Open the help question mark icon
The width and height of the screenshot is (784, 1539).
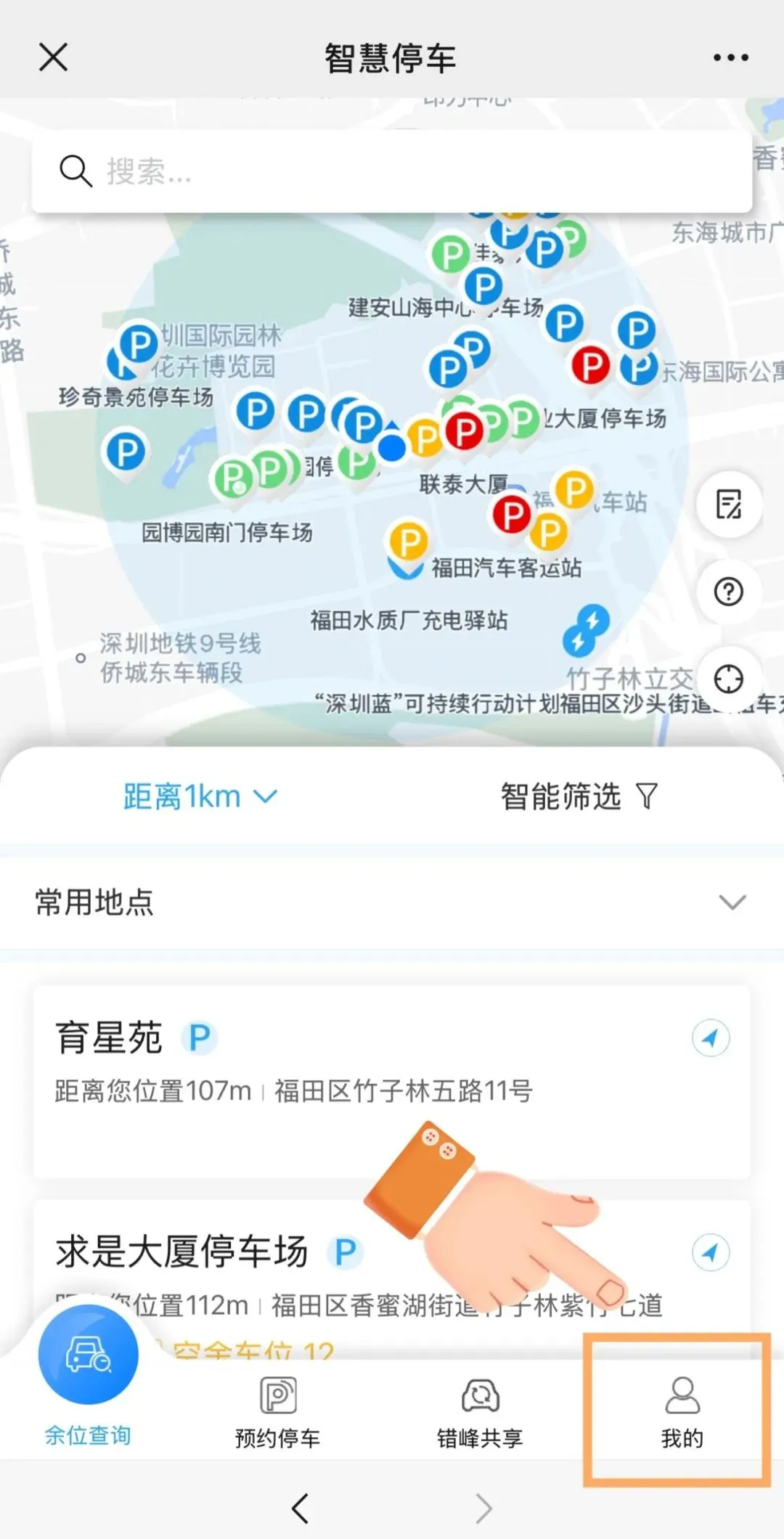[x=729, y=592]
